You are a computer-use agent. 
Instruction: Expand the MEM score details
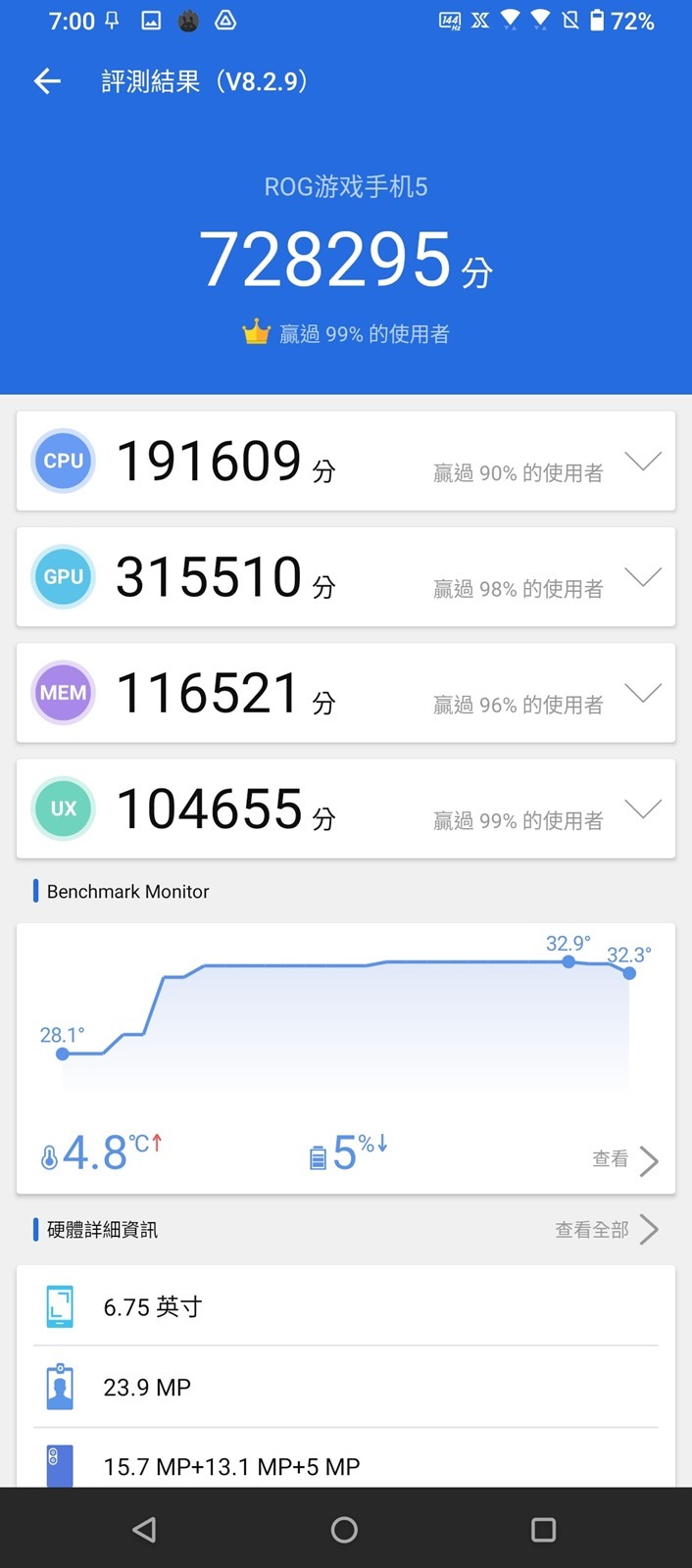point(643,692)
